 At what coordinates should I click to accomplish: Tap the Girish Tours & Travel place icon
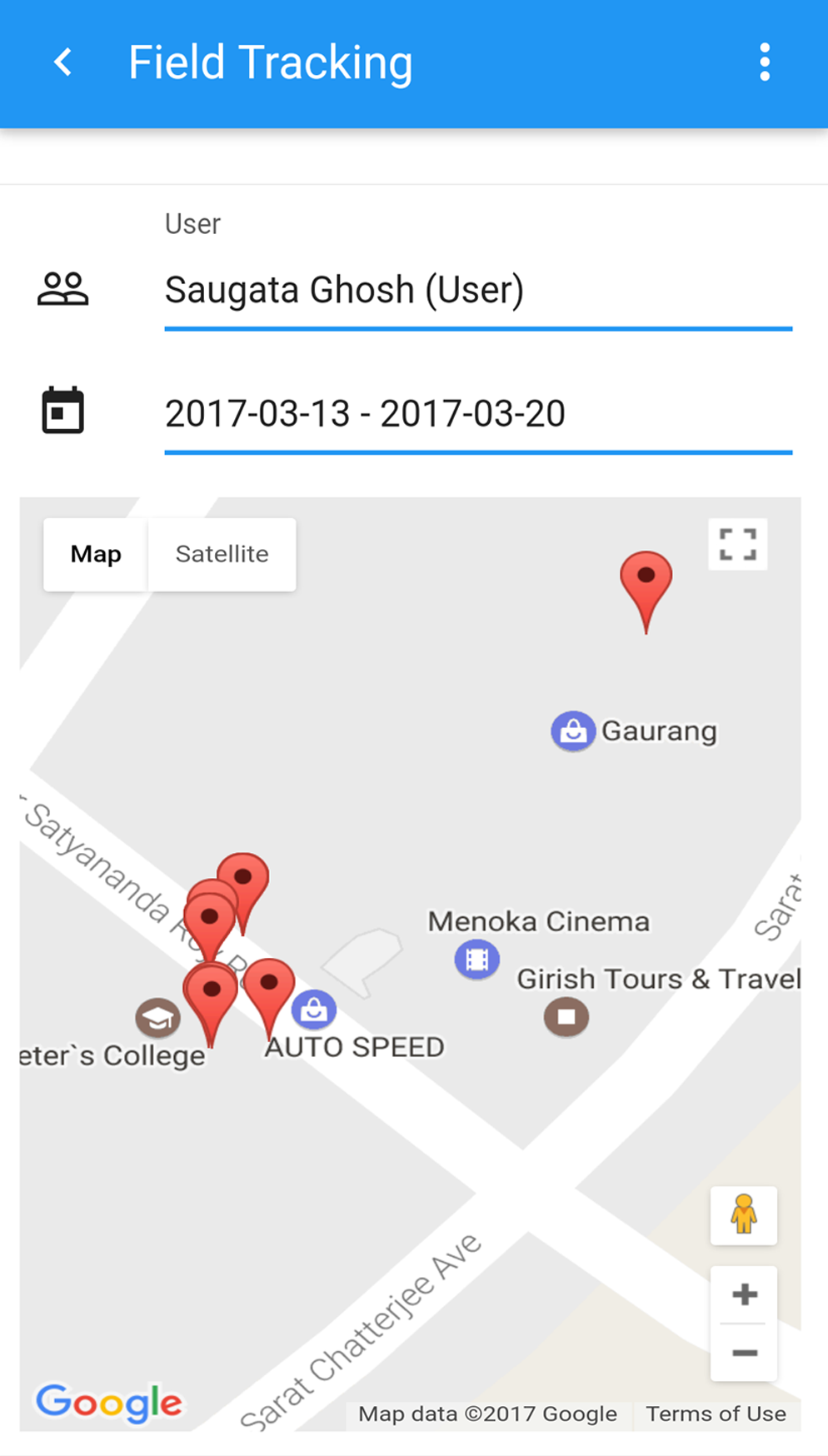click(x=566, y=1017)
